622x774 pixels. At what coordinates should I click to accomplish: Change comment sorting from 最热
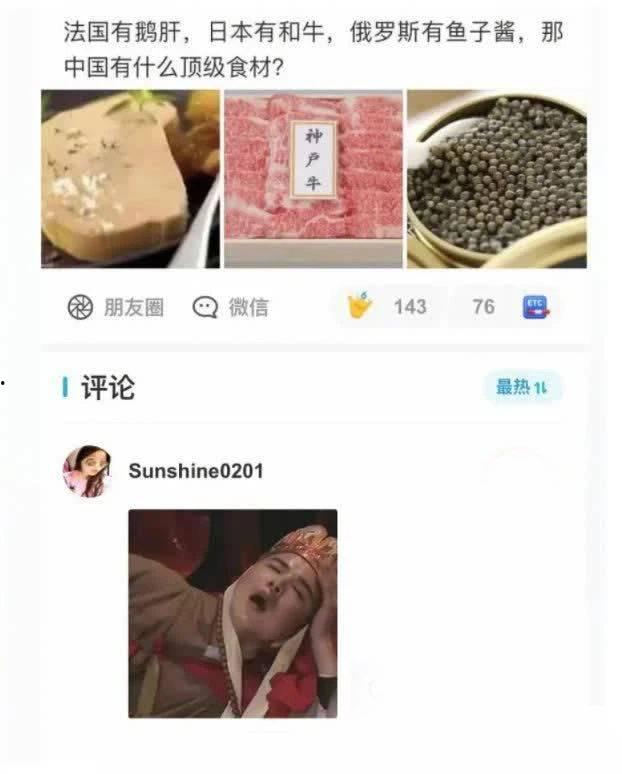coord(522,388)
